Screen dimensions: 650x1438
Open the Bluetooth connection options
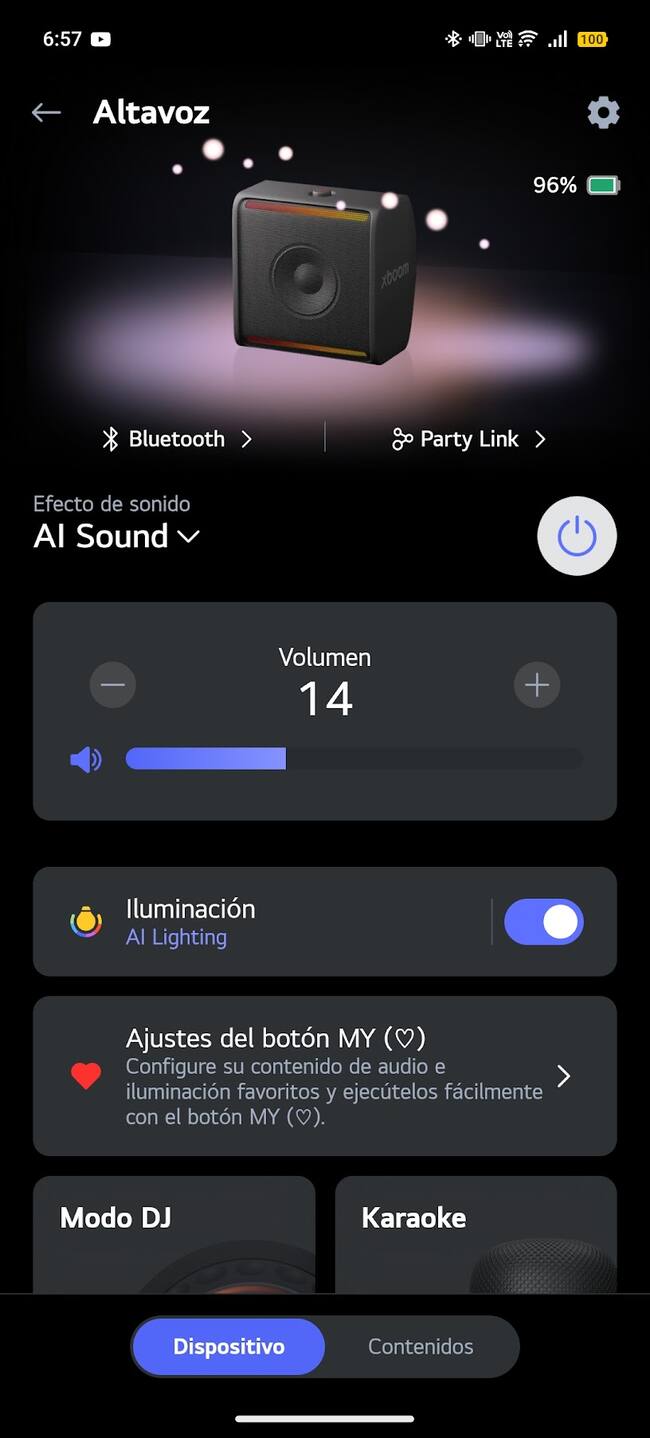[176, 439]
